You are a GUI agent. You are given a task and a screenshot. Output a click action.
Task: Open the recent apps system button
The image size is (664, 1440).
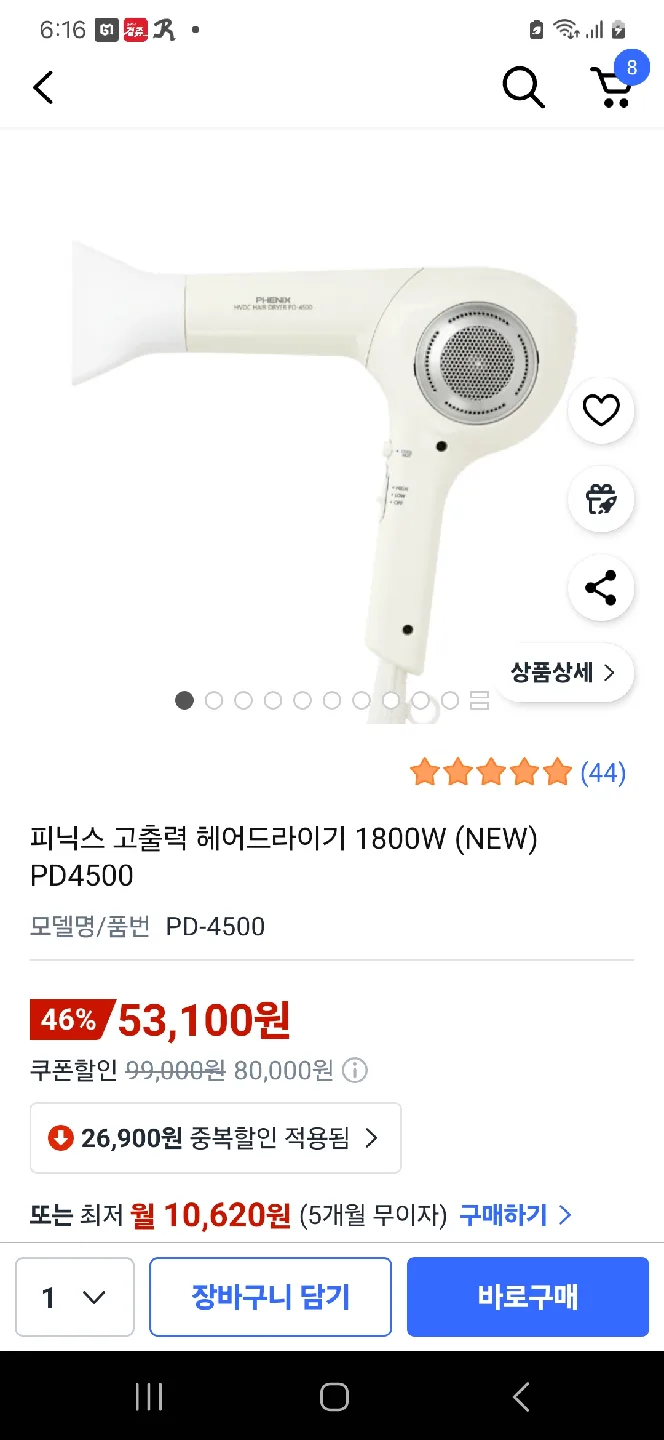click(149, 1397)
